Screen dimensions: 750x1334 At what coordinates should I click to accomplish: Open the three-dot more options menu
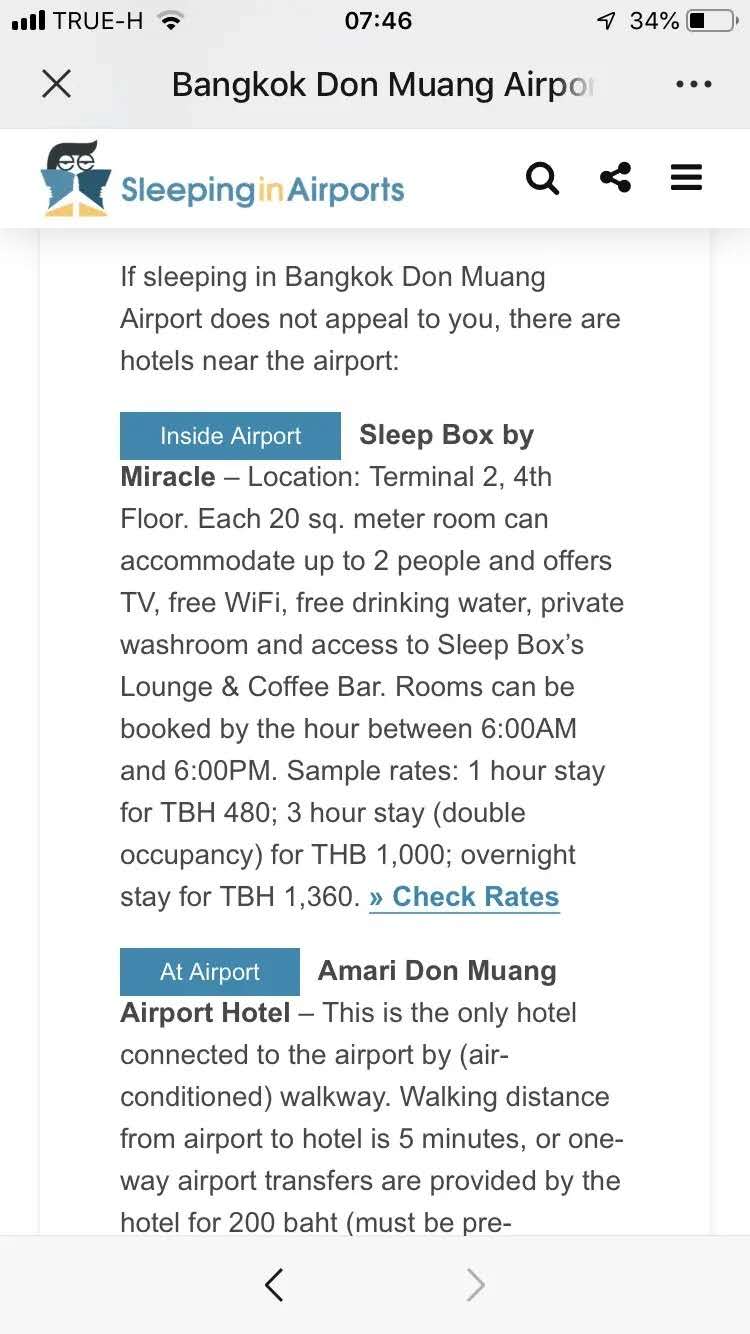(x=693, y=84)
